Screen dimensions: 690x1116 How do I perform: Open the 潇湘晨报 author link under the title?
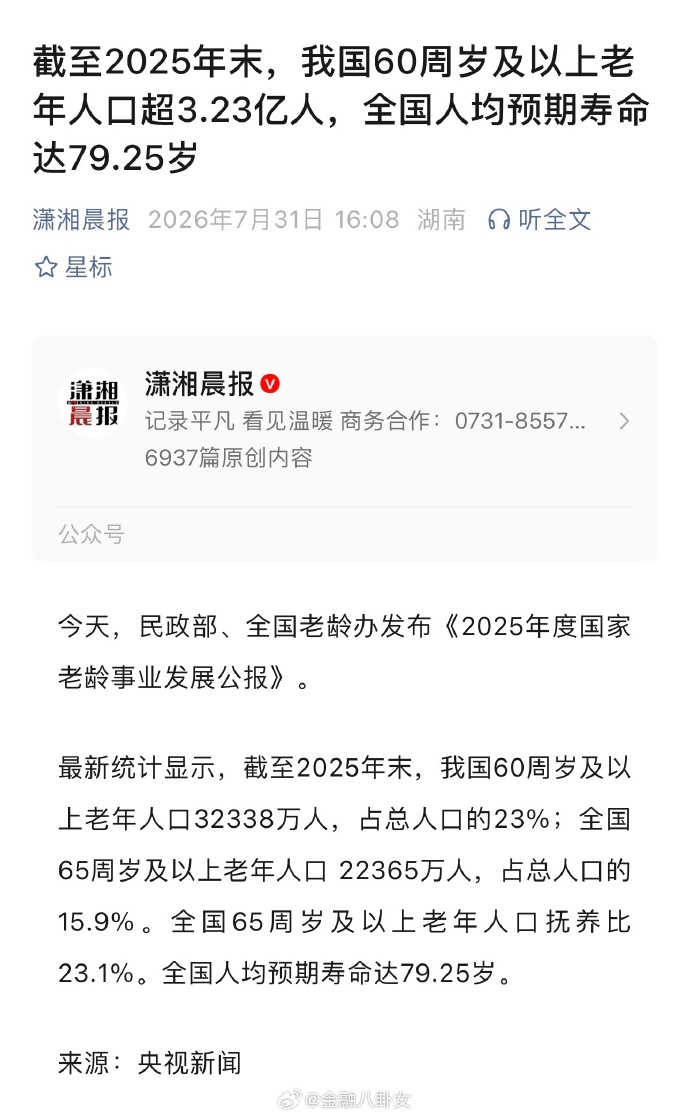coord(81,220)
